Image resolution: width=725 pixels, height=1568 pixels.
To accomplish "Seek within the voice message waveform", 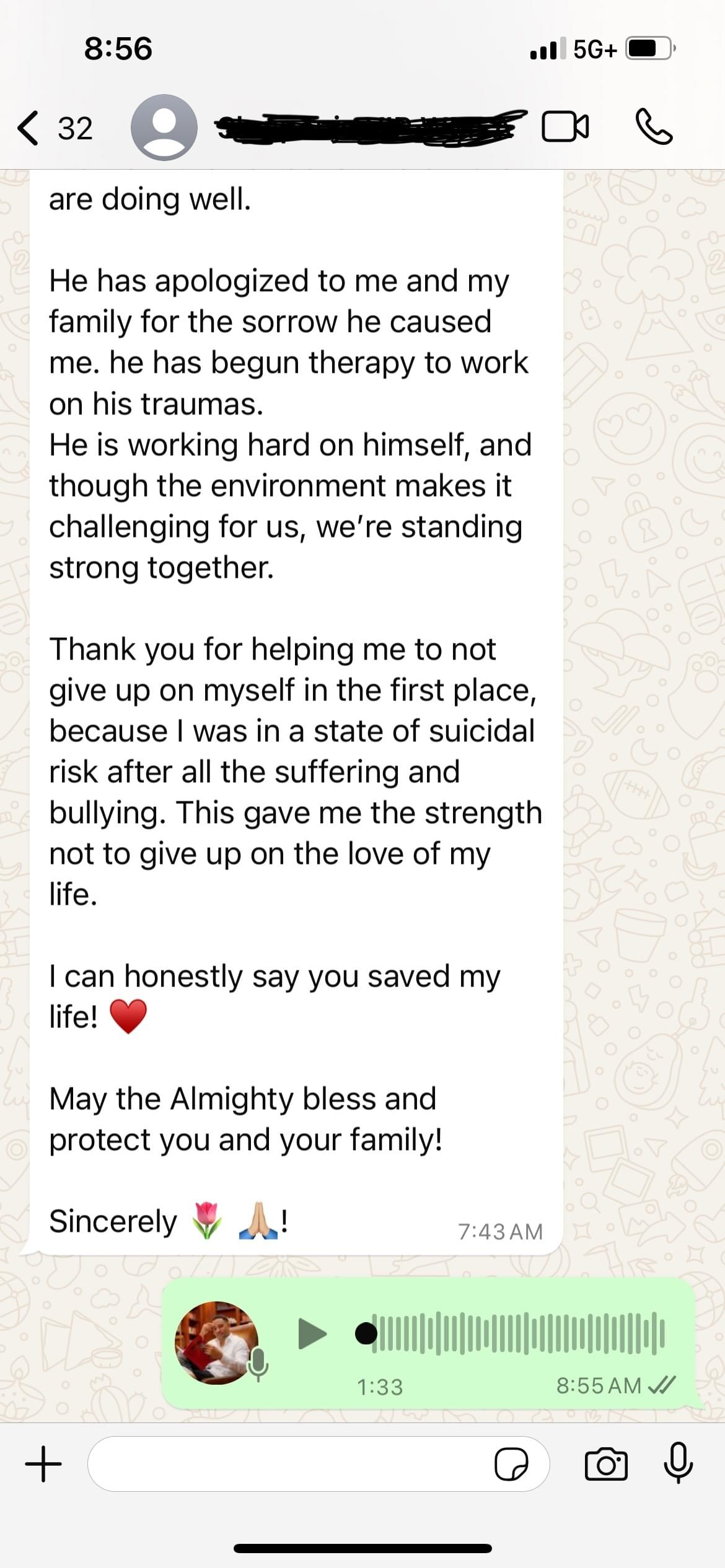I will coord(519,1333).
